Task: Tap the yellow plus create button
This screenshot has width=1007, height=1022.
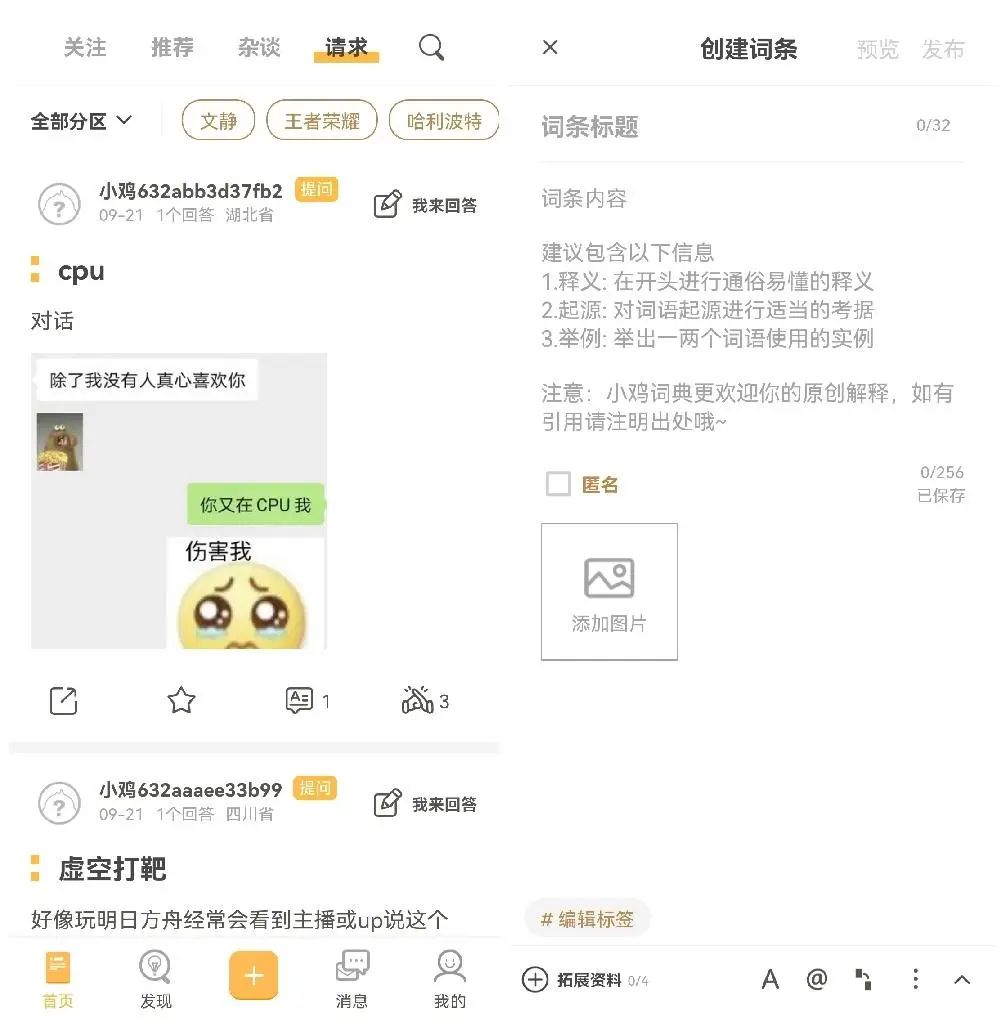Action: tap(253, 975)
